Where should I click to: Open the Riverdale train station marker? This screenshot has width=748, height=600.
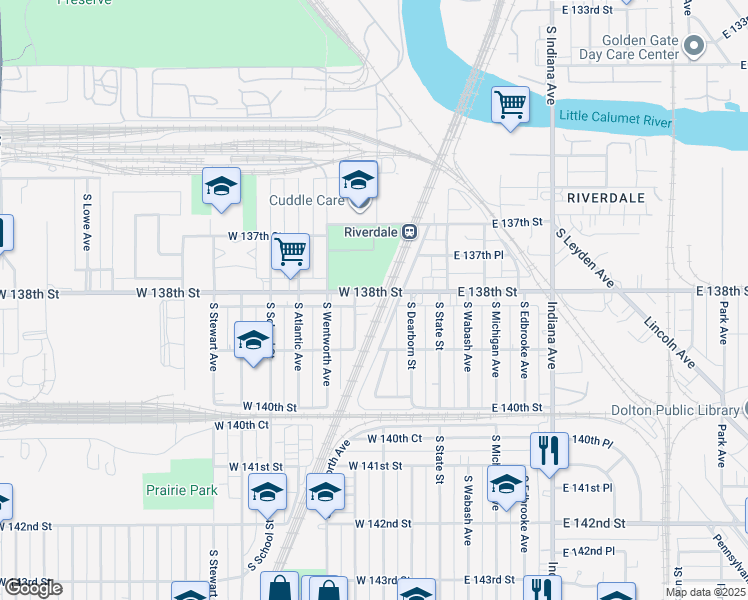point(410,231)
